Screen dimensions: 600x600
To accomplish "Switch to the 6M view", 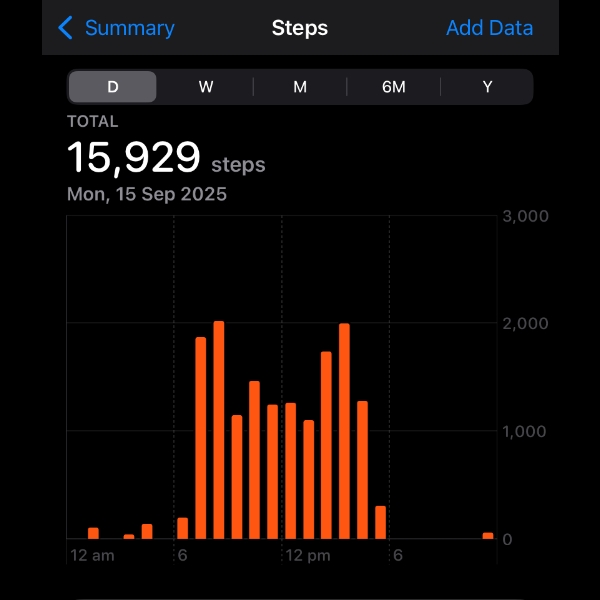I will [394, 87].
